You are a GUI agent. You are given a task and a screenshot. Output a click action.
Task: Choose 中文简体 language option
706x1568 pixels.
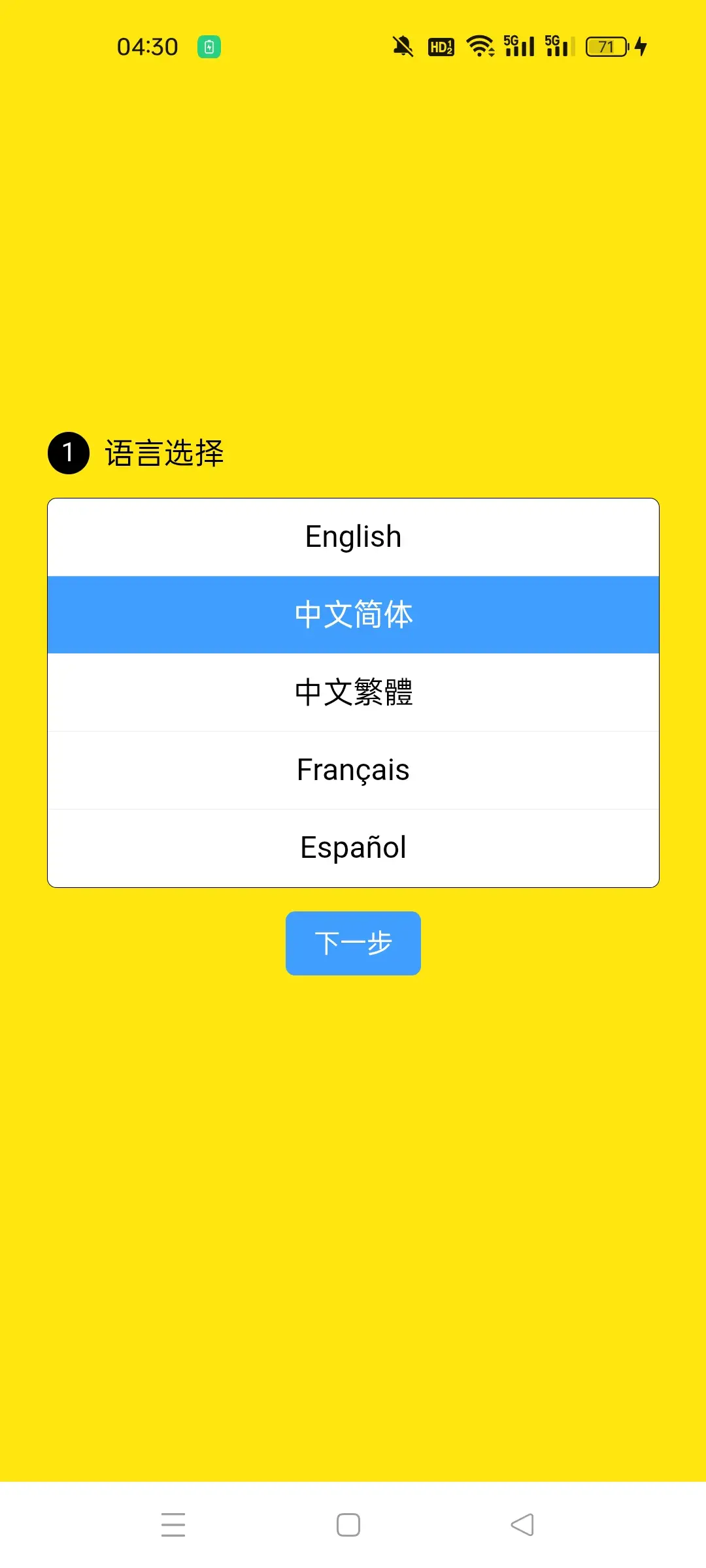353,615
